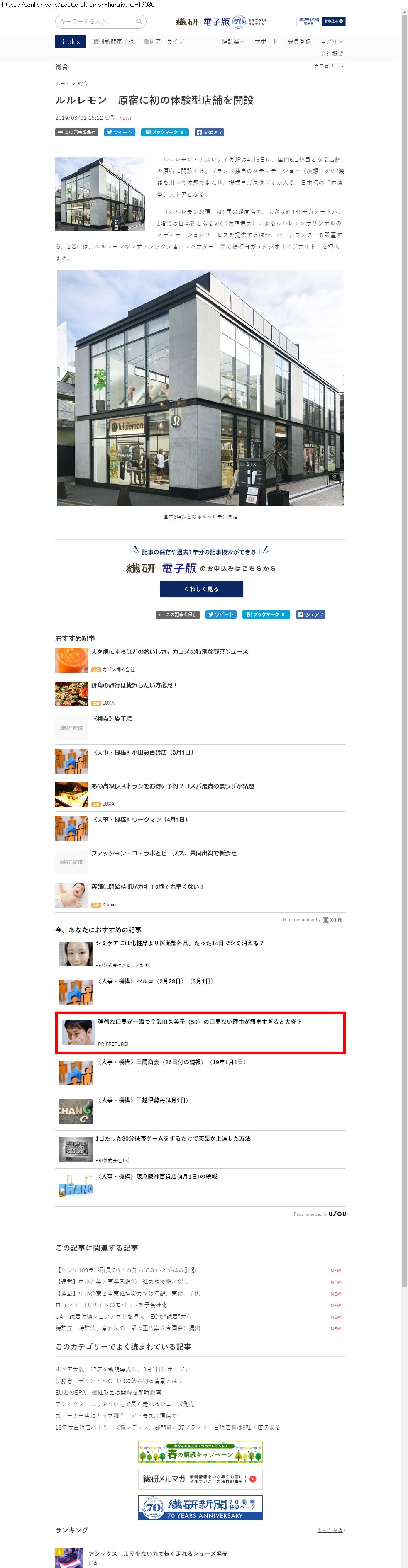Screen dimensions: 408x1568
Task: Open the カゴメ野菜ジュース recommended article
Action: 169,651
